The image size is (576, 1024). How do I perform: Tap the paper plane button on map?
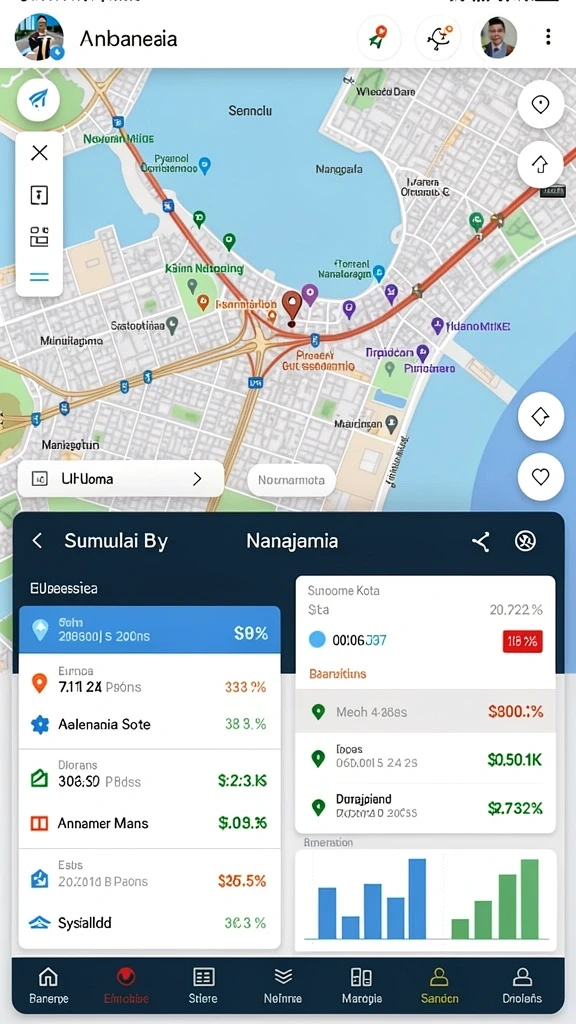39,100
